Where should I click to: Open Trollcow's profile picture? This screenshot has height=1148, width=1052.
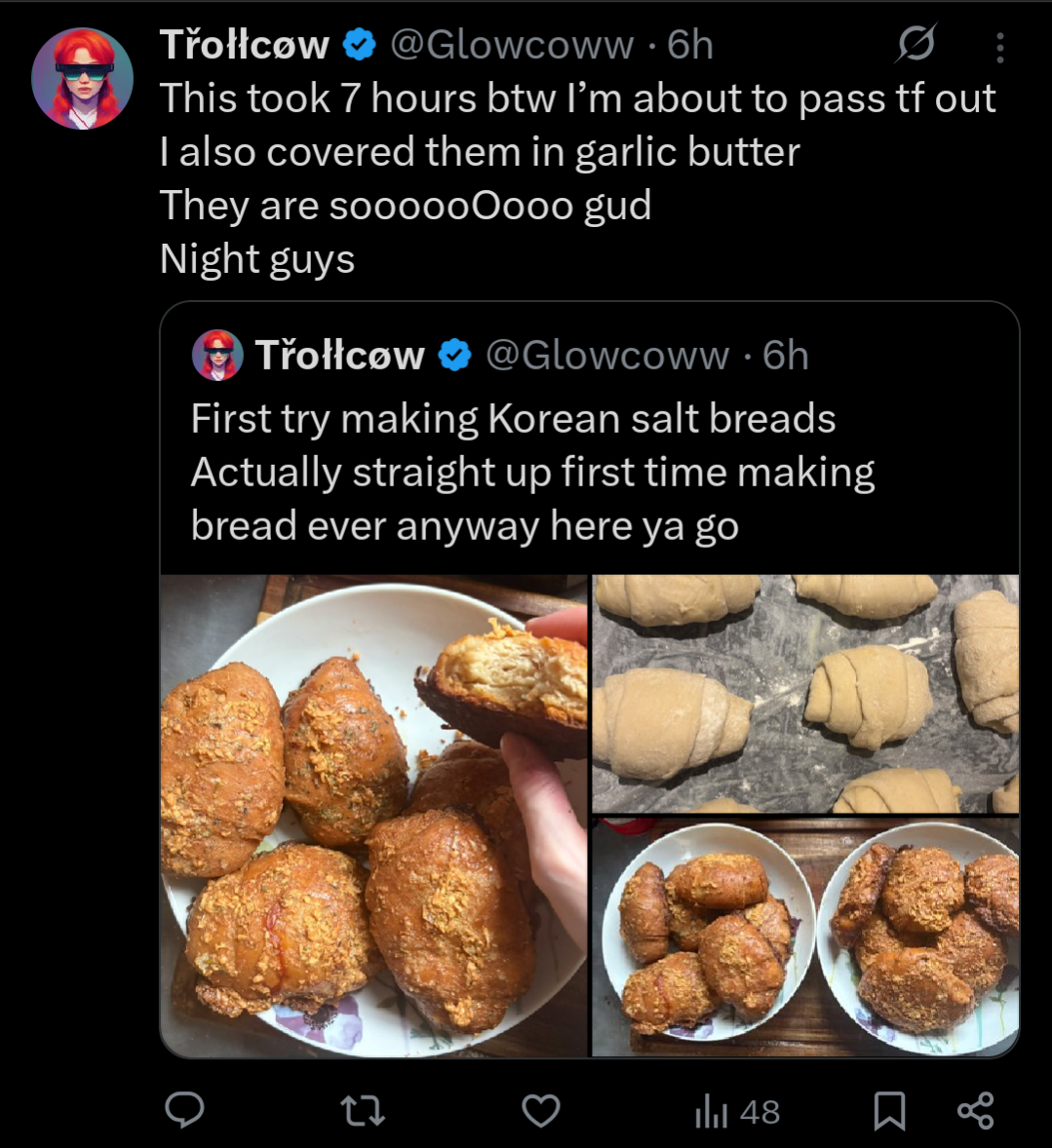[x=82, y=79]
